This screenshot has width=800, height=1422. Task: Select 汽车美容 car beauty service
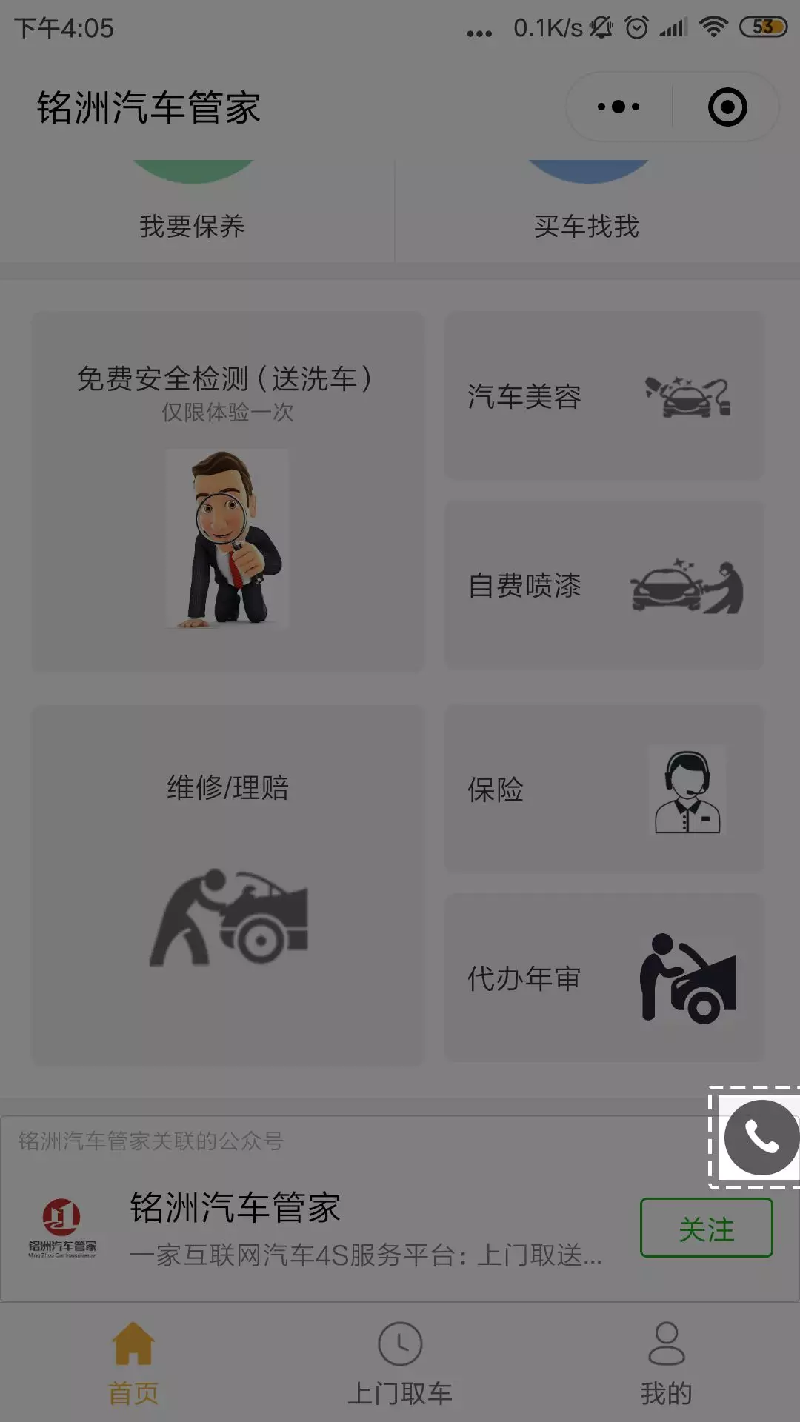pos(603,396)
